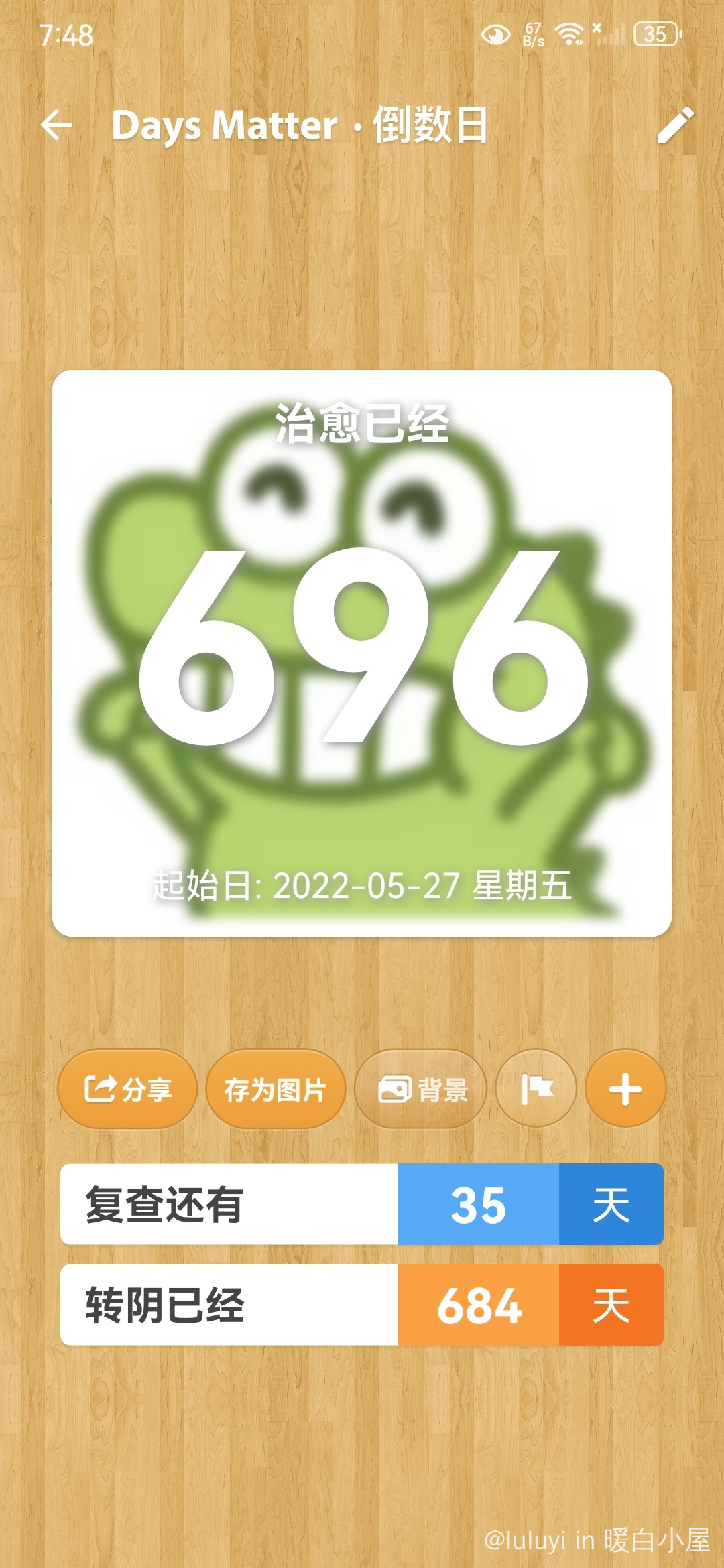Change the background via 背景
724x1568 pixels.
click(421, 1089)
